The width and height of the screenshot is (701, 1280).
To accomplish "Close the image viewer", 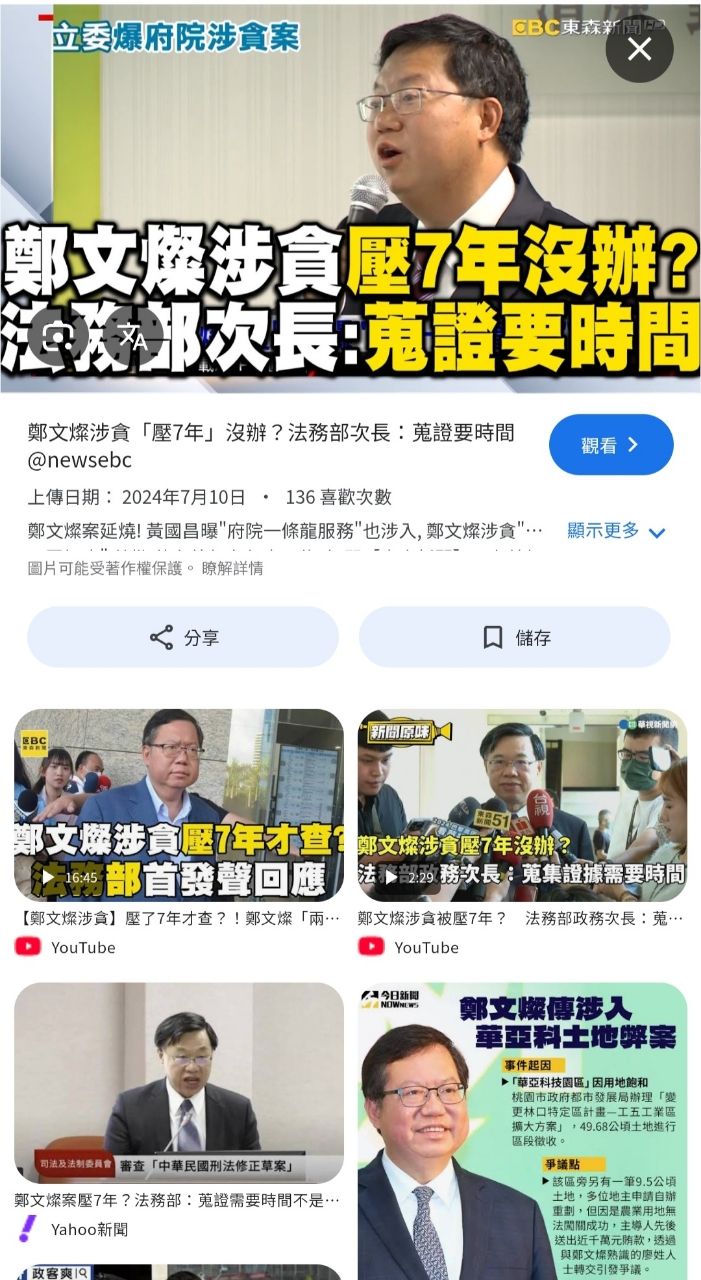I will pyautogui.click(x=639, y=49).
